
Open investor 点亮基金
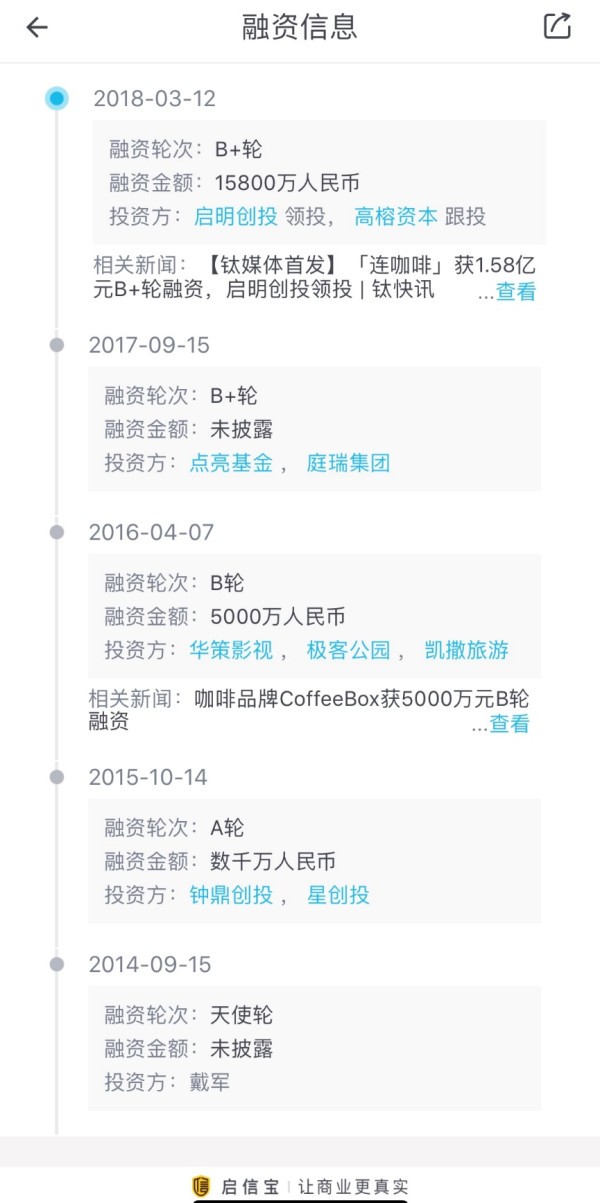pos(231,462)
